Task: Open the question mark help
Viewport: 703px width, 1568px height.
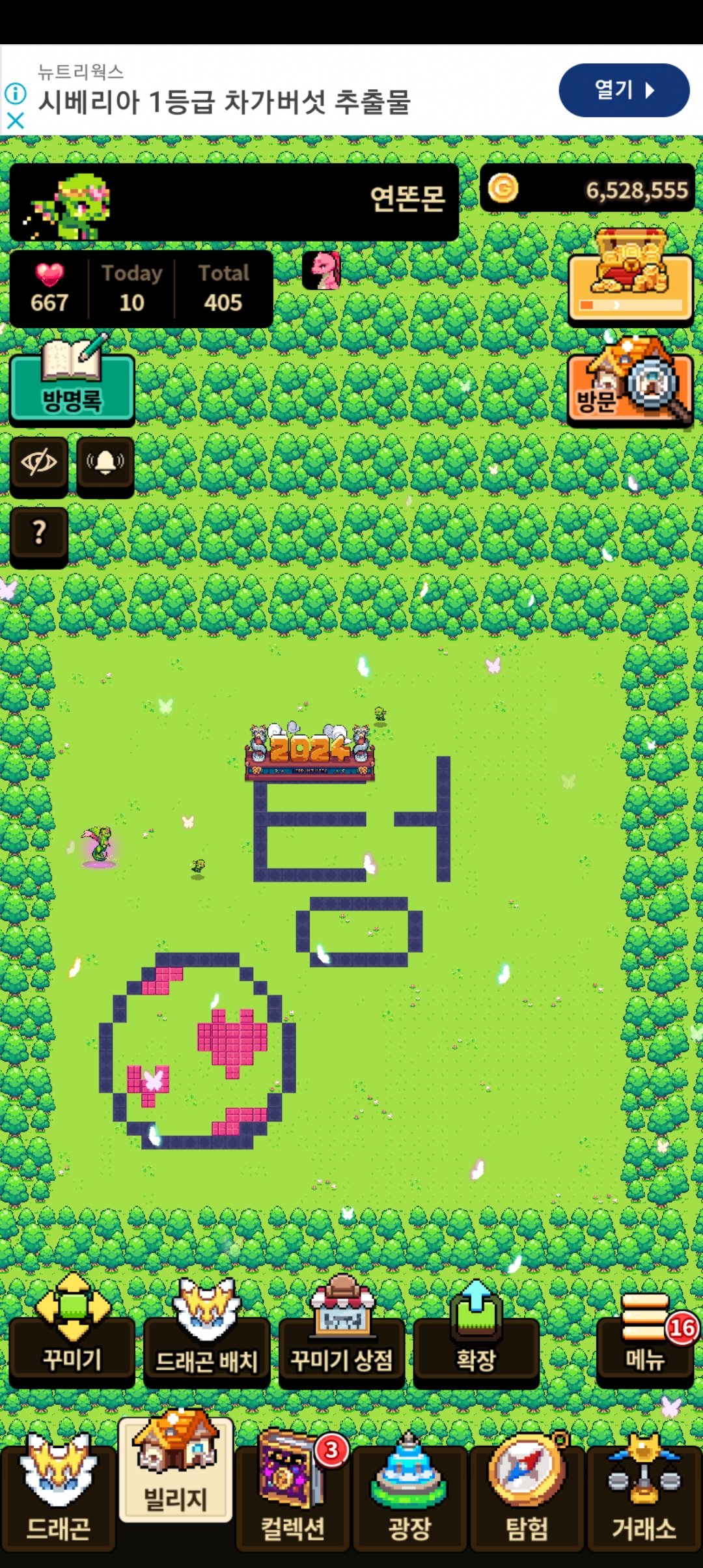Action: pyautogui.click(x=39, y=533)
